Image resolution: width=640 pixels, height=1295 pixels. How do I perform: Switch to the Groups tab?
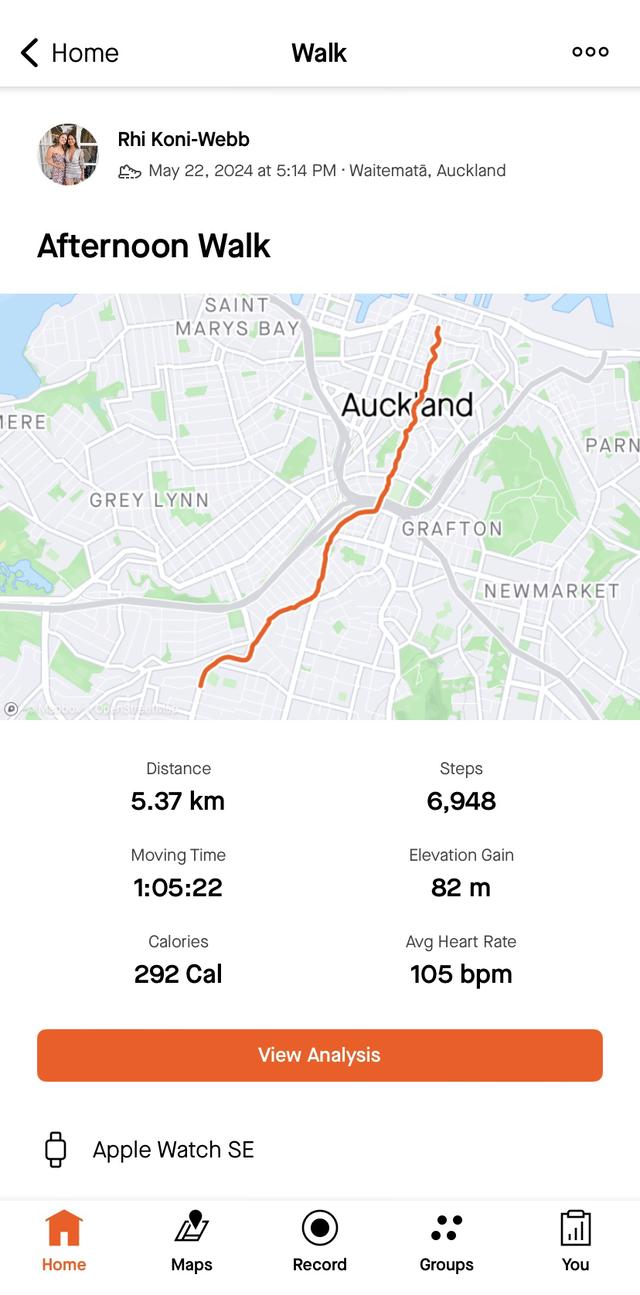point(446,1240)
